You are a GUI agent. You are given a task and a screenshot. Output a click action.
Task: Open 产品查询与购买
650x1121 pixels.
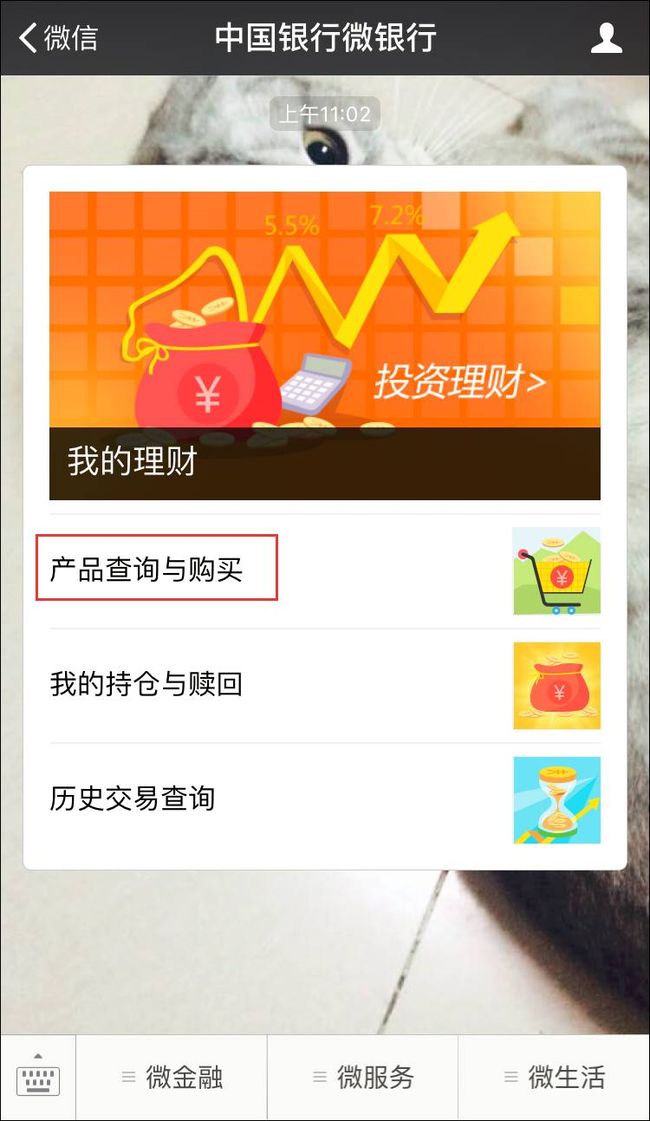click(325, 571)
